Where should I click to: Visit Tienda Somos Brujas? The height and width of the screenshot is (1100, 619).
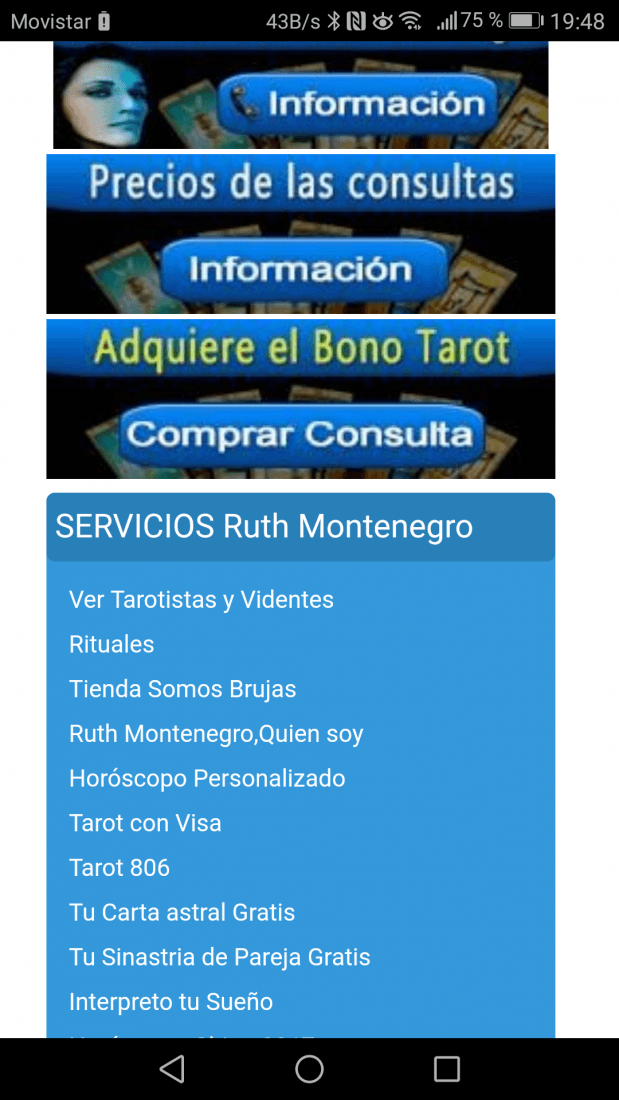click(x=182, y=689)
